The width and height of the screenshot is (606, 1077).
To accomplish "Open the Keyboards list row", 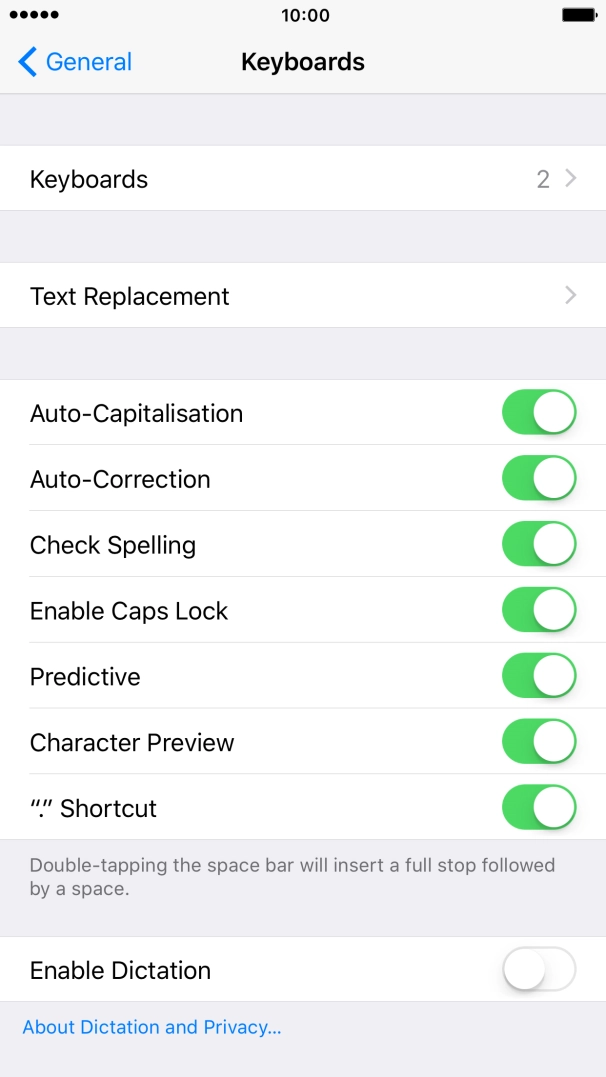I will tap(302, 179).
